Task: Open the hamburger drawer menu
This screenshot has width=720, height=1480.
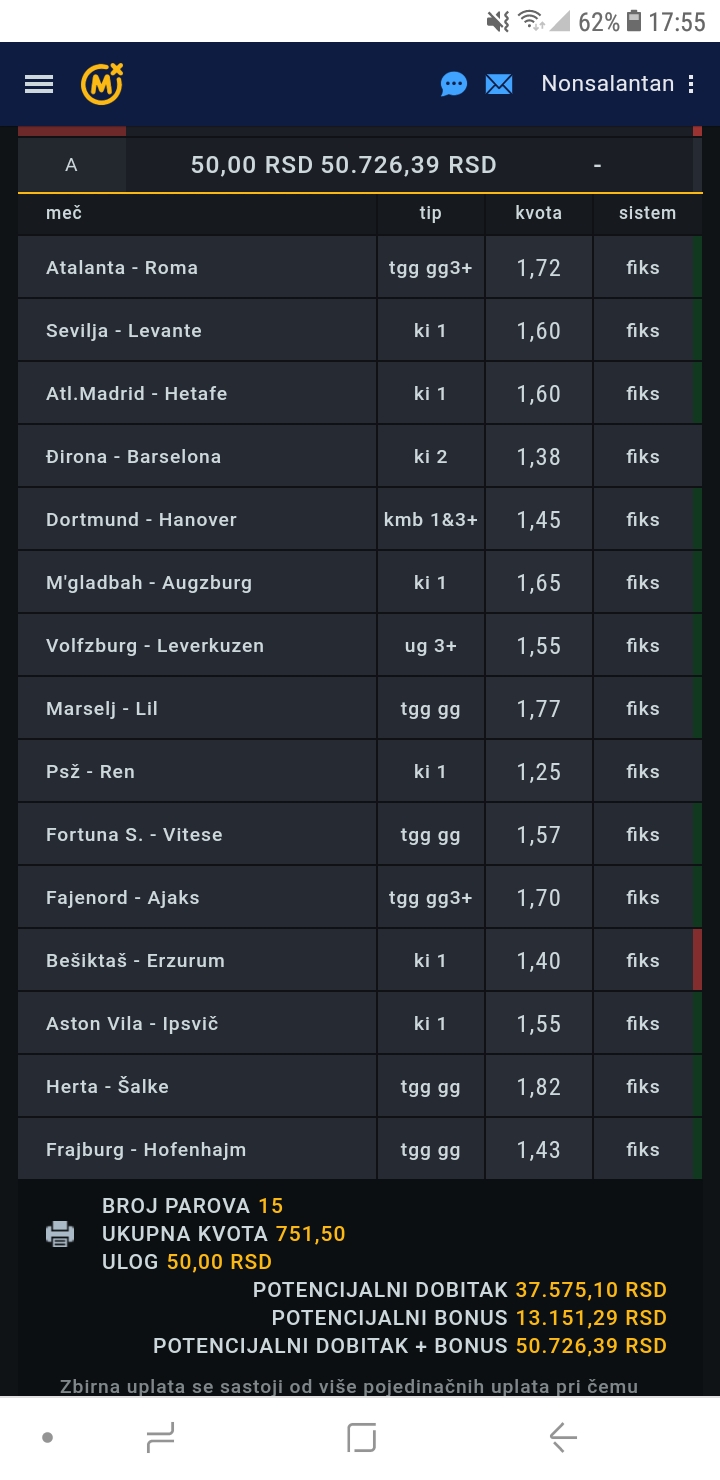Action: [39, 84]
